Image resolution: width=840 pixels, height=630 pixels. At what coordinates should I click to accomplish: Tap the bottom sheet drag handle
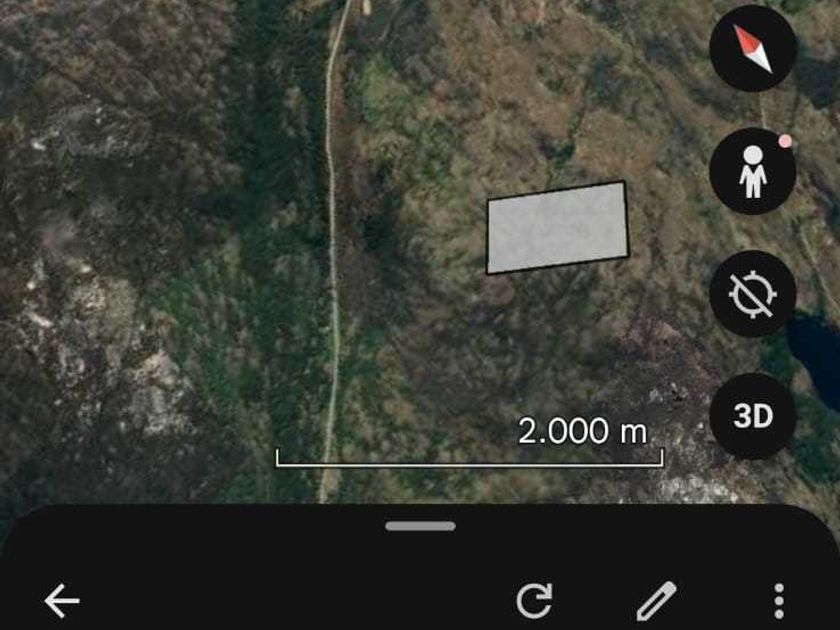pyautogui.click(x=420, y=526)
